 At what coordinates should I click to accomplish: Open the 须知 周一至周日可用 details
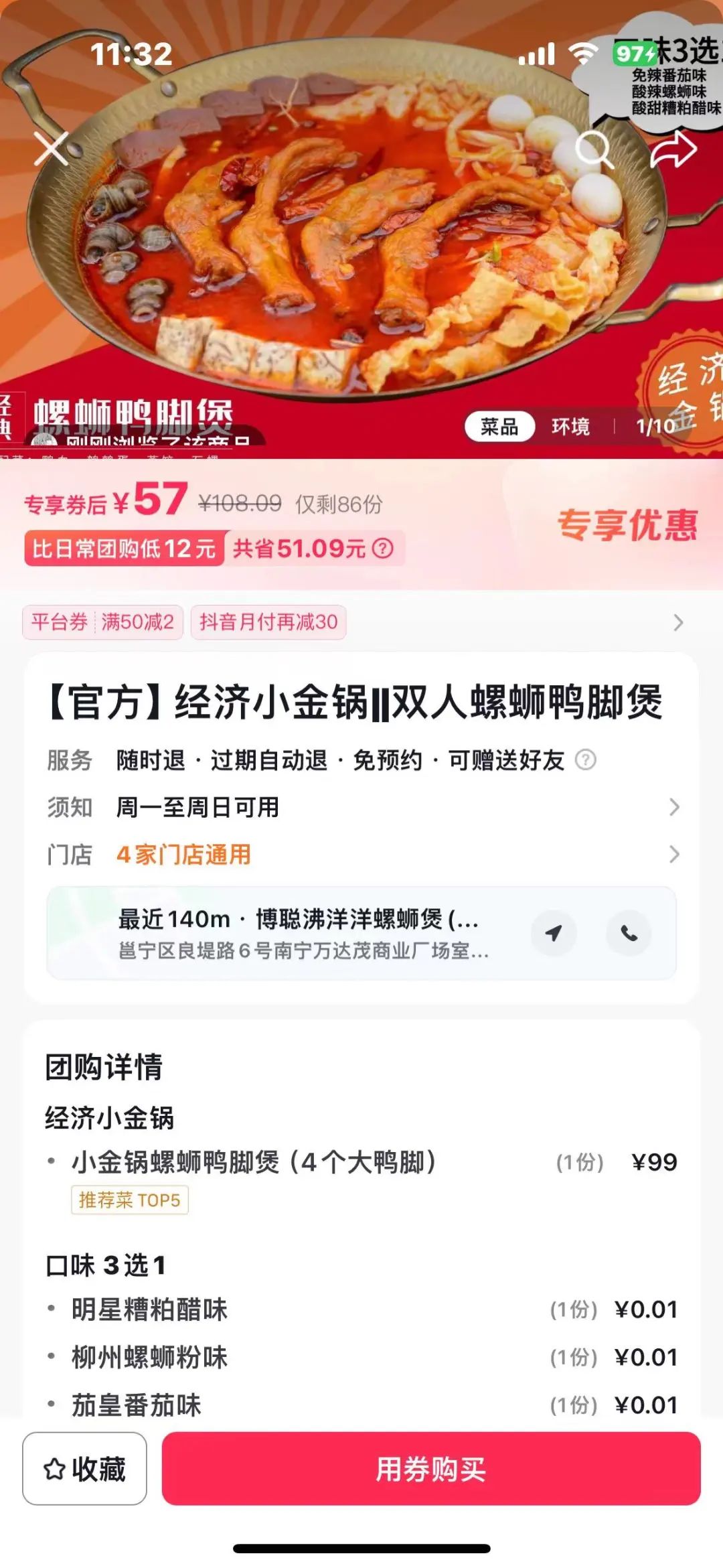click(673, 807)
